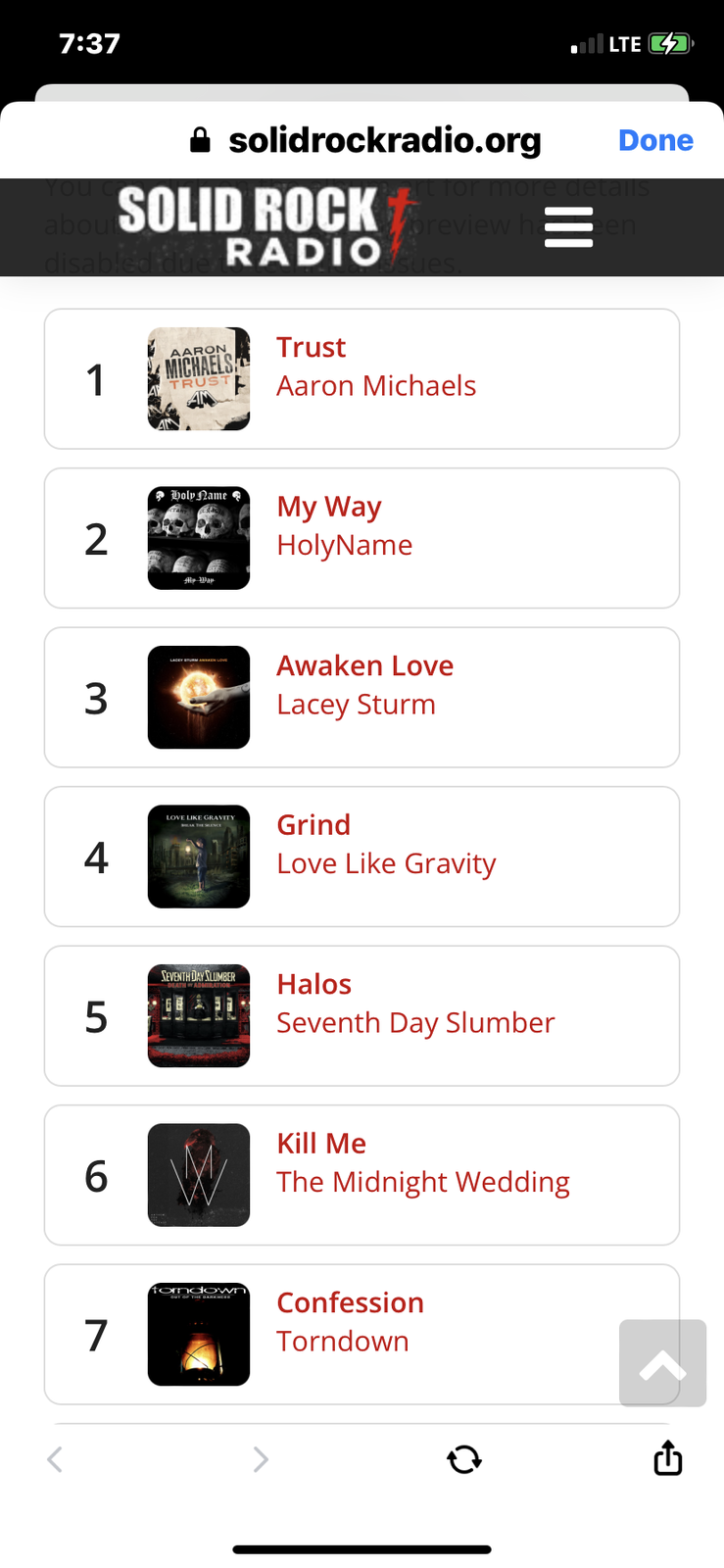This screenshot has width=724, height=1568.
Task: Reload the page with the refresh icon
Action: click(464, 1459)
